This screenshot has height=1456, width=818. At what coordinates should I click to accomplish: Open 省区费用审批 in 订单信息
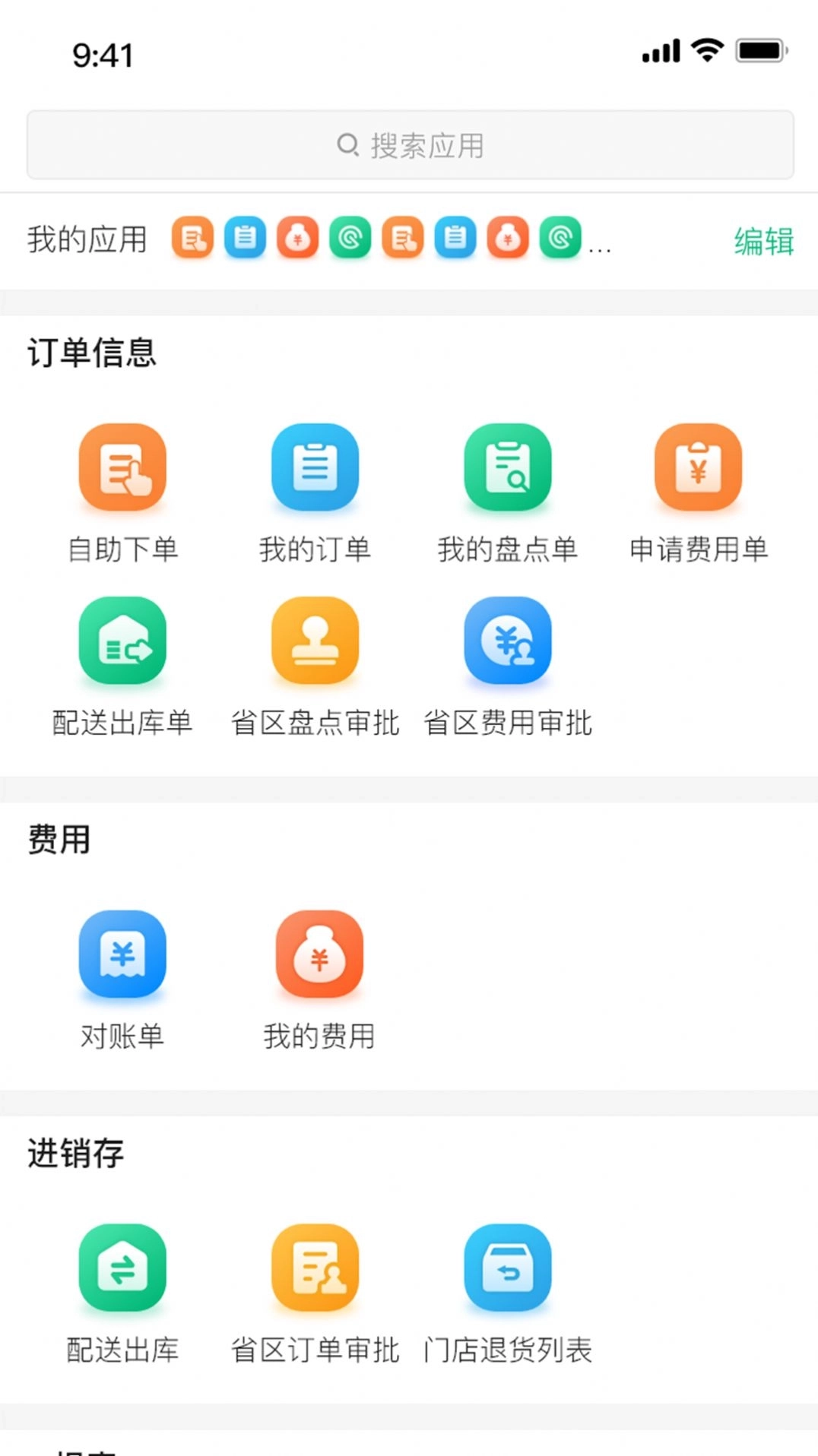[x=508, y=641]
